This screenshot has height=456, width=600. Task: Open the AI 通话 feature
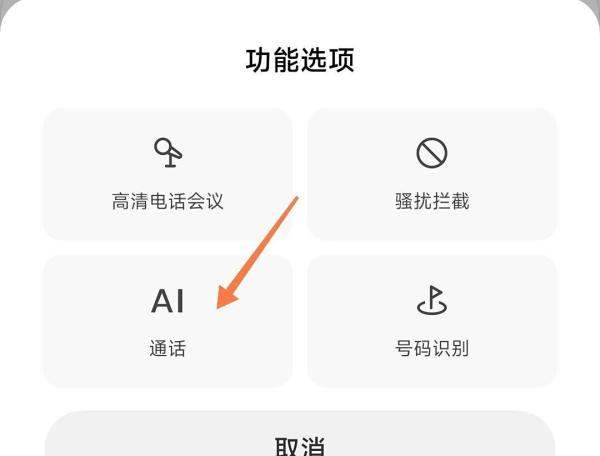pyautogui.click(x=167, y=320)
